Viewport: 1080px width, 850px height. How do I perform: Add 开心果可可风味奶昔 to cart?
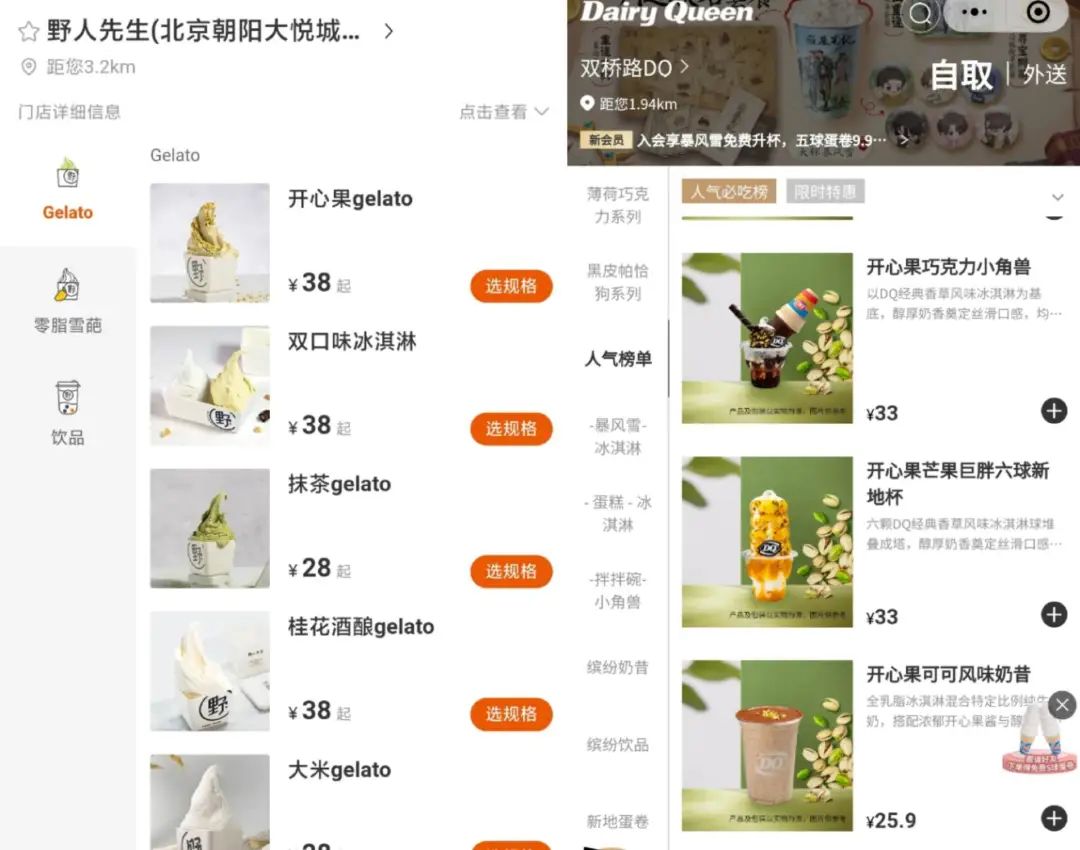point(1054,819)
